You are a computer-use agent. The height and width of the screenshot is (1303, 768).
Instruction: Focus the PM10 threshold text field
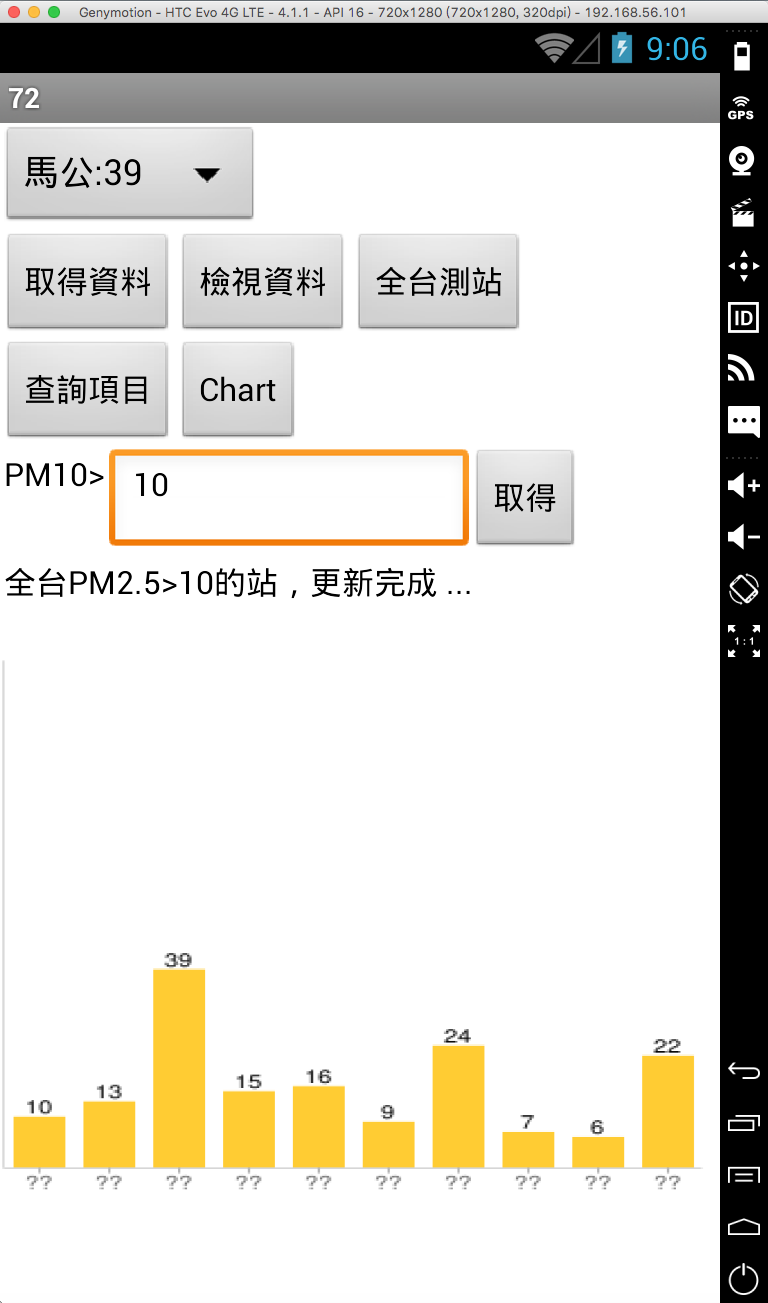click(289, 497)
